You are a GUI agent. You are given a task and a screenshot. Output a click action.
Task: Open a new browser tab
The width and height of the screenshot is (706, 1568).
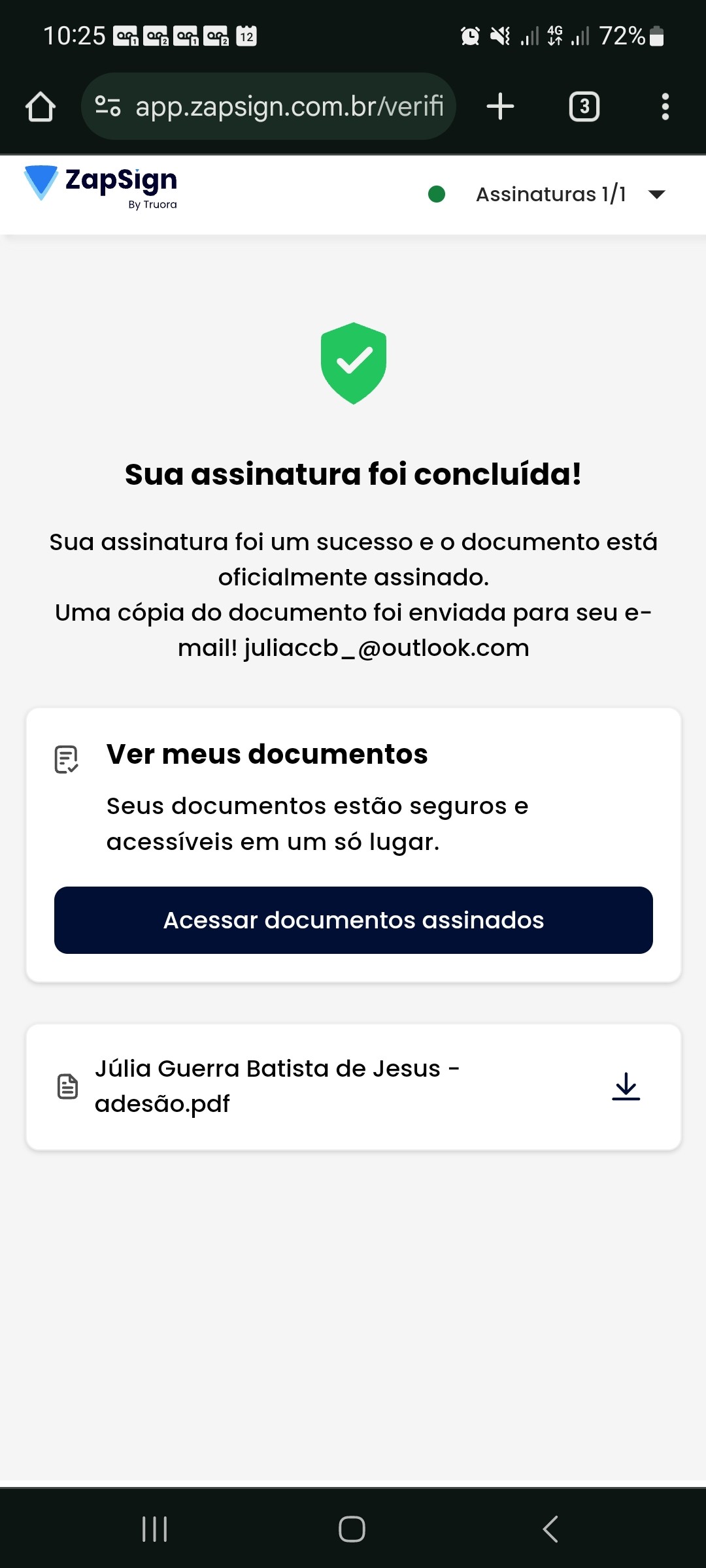[501, 106]
